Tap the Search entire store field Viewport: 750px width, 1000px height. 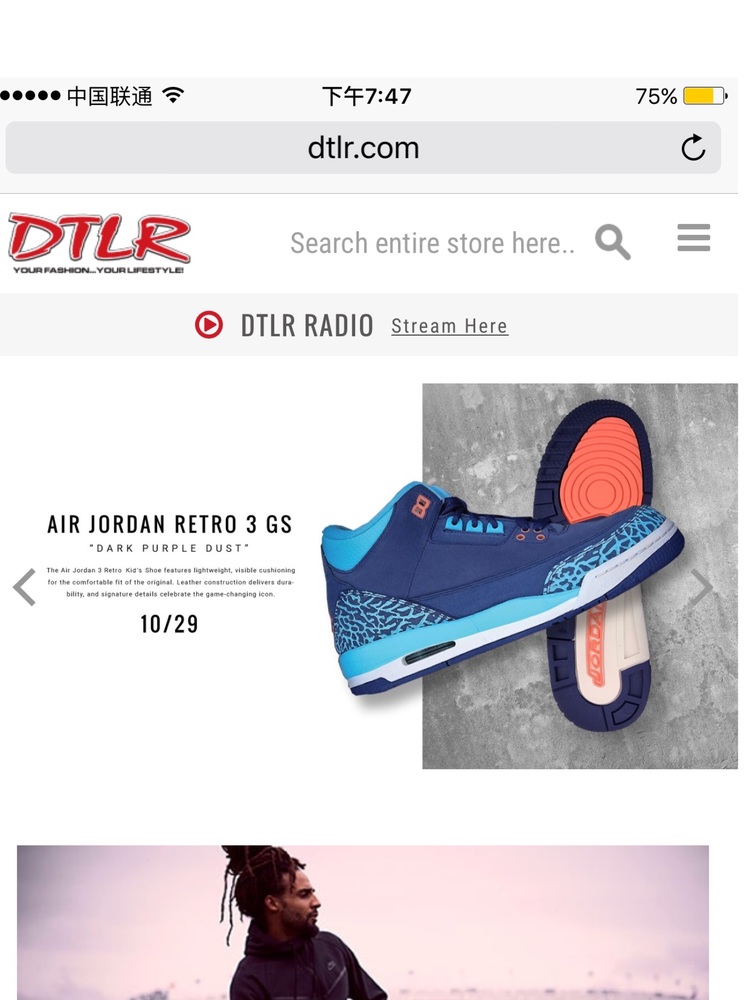tap(432, 243)
